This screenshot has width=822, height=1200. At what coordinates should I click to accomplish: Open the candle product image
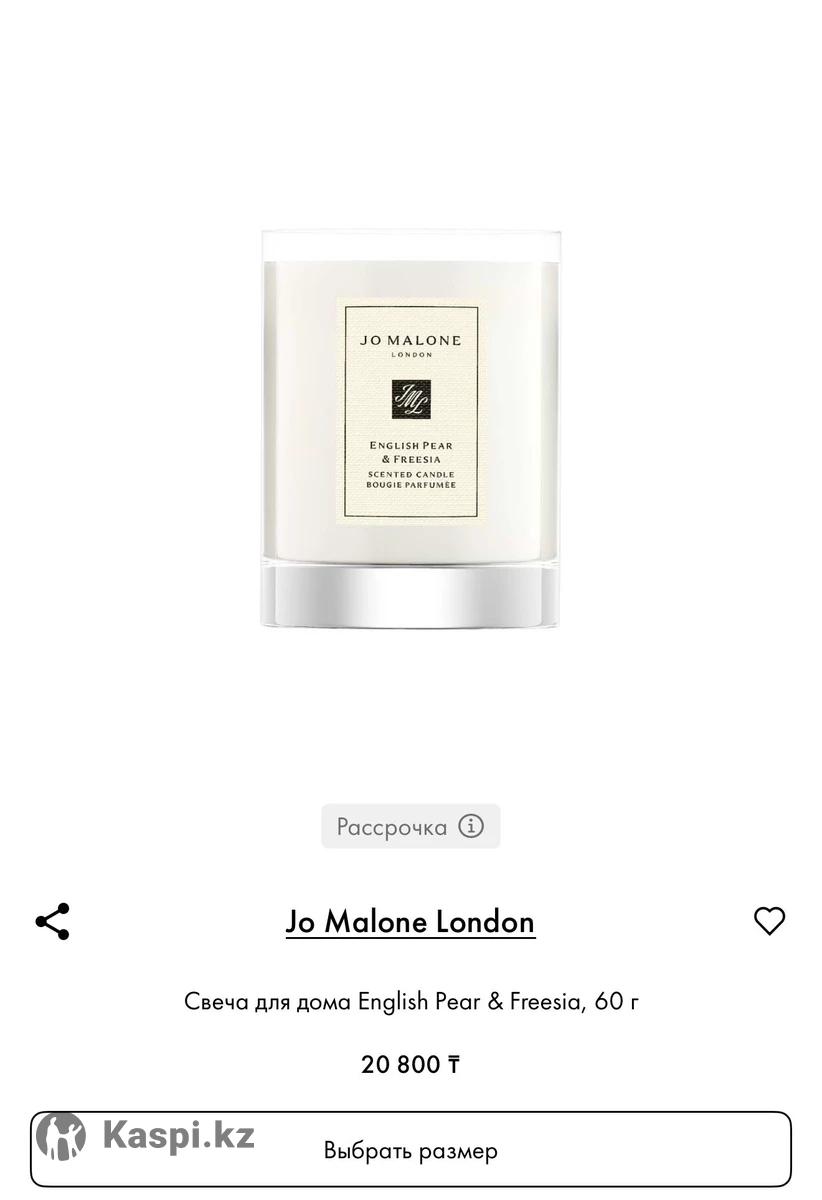(x=410, y=430)
